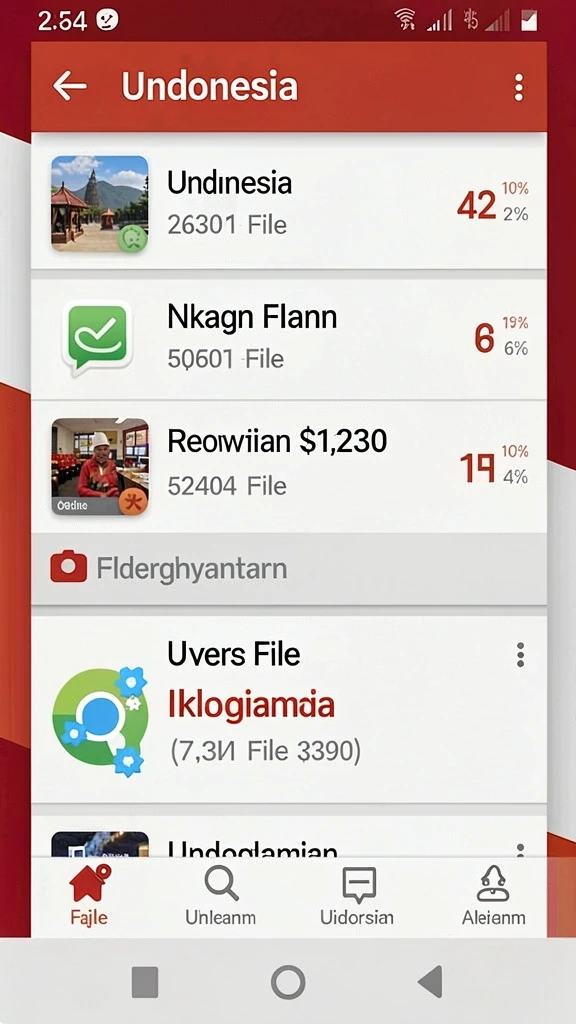Tap the system home circle button
The height and width of the screenshot is (1024, 576).
click(288, 982)
